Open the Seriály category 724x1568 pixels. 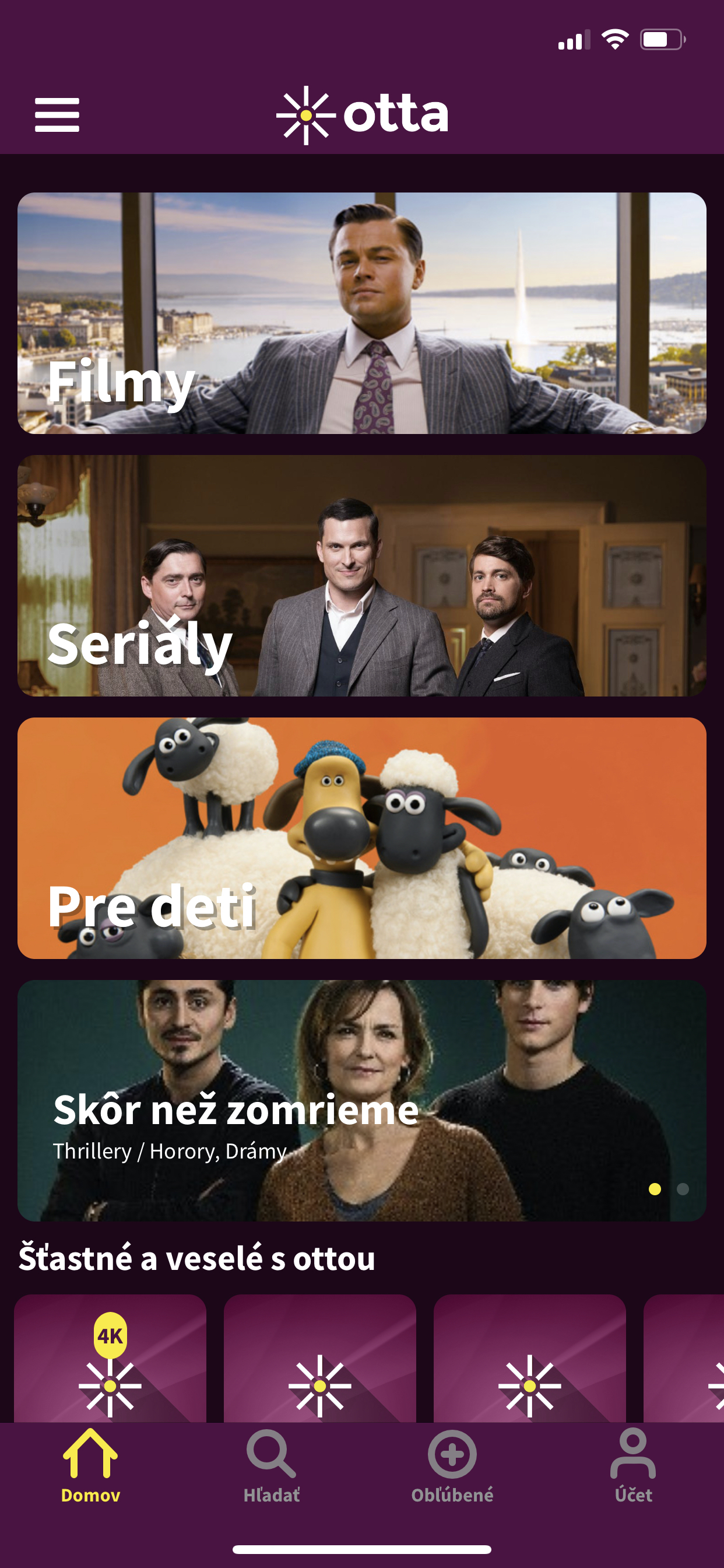click(x=362, y=575)
